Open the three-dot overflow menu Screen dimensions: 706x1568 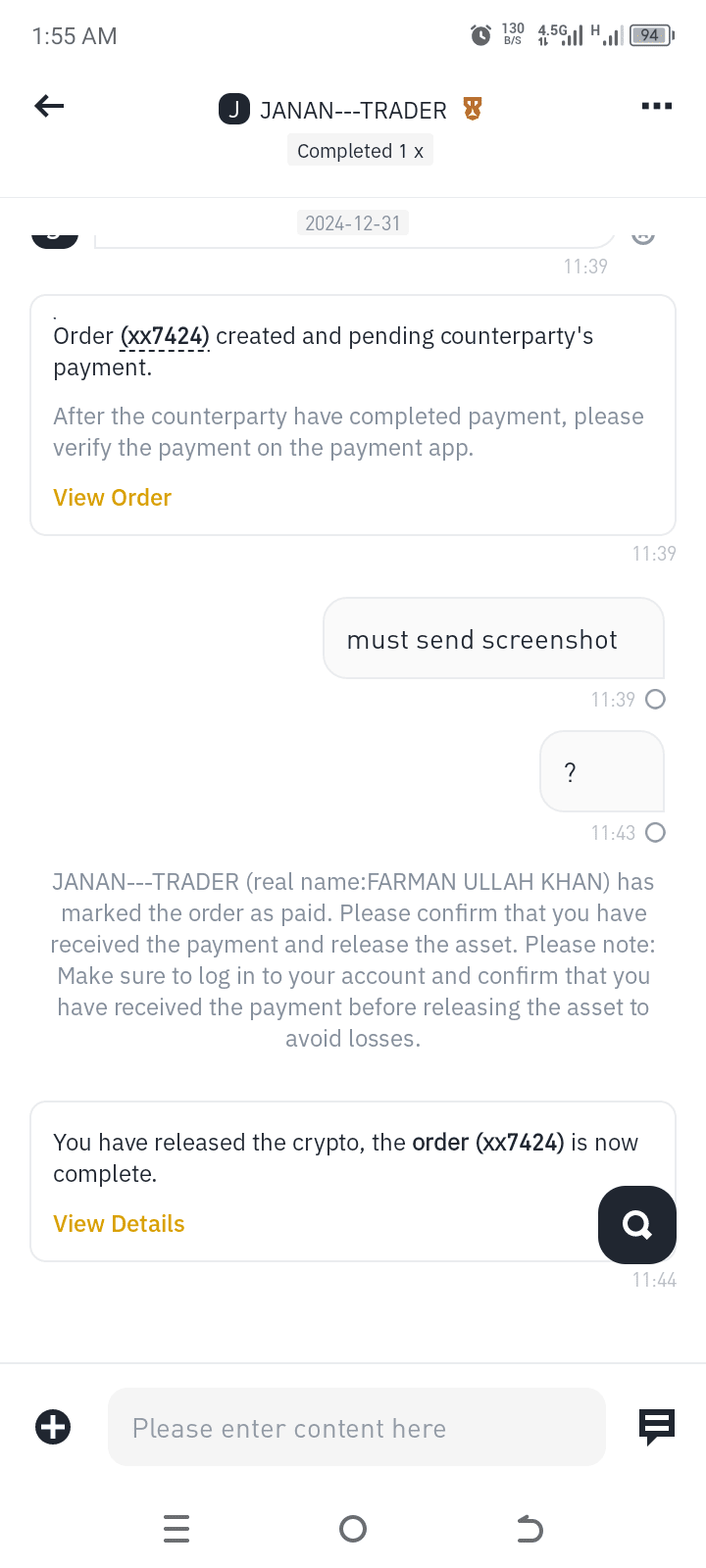coord(656,106)
